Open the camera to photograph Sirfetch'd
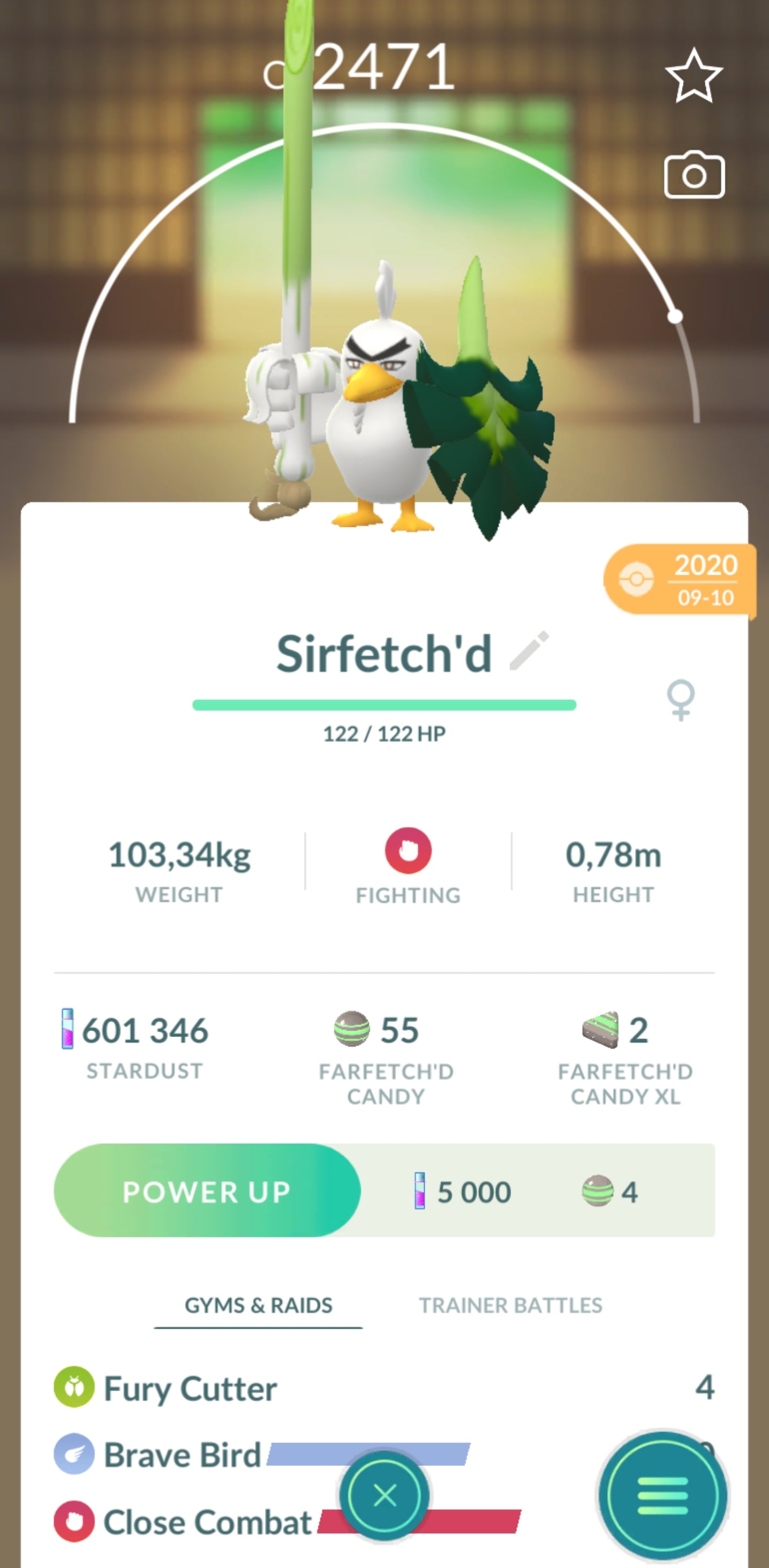This screenshot has width=769, height=1568. click(x=694, y=175)
